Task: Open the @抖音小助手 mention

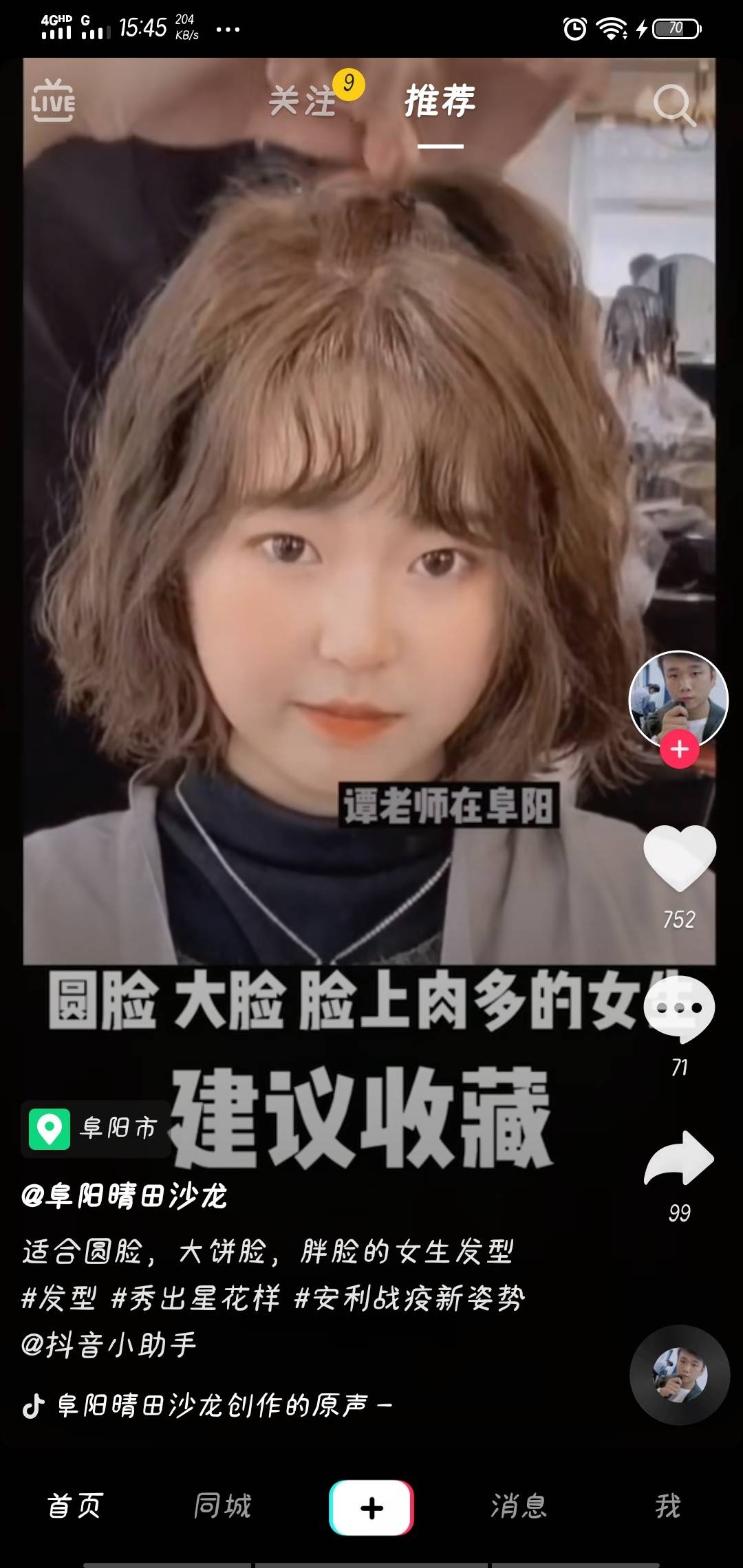Action: pos(109,1344)
